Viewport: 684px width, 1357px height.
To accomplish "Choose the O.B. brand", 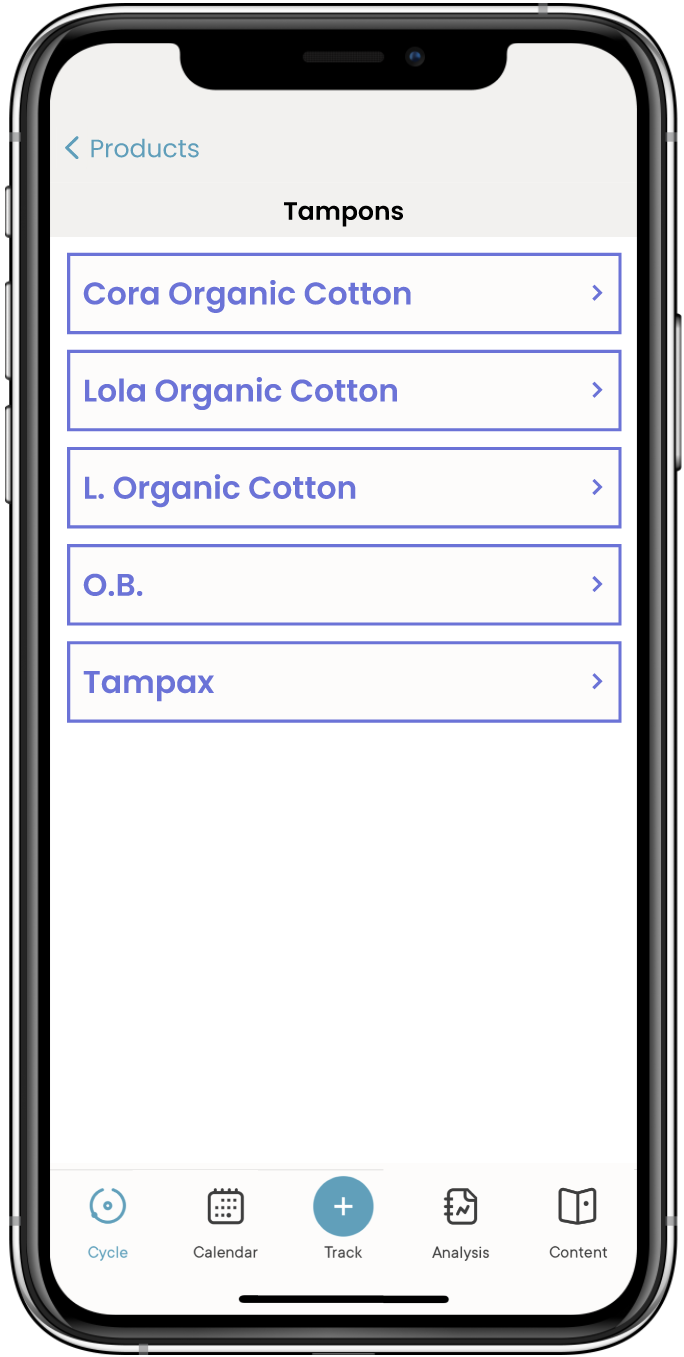I will (x=344, y=584).
